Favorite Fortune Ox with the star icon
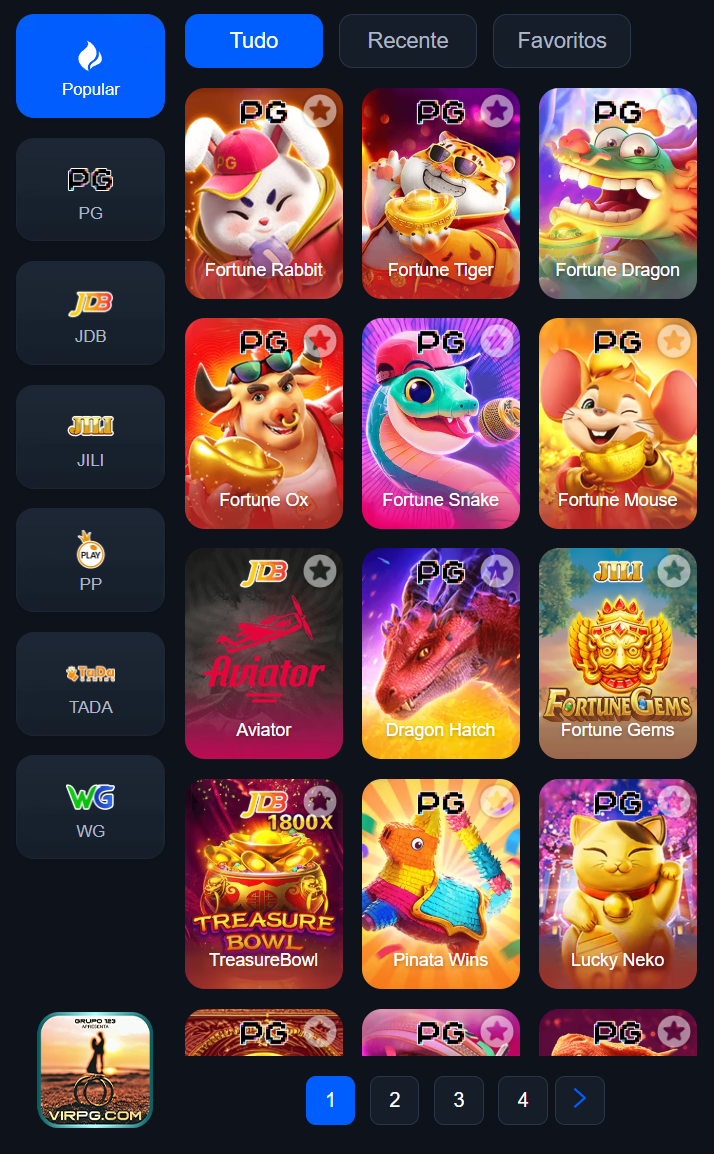This screenshot has width=714, height=1154. point(320,341)
